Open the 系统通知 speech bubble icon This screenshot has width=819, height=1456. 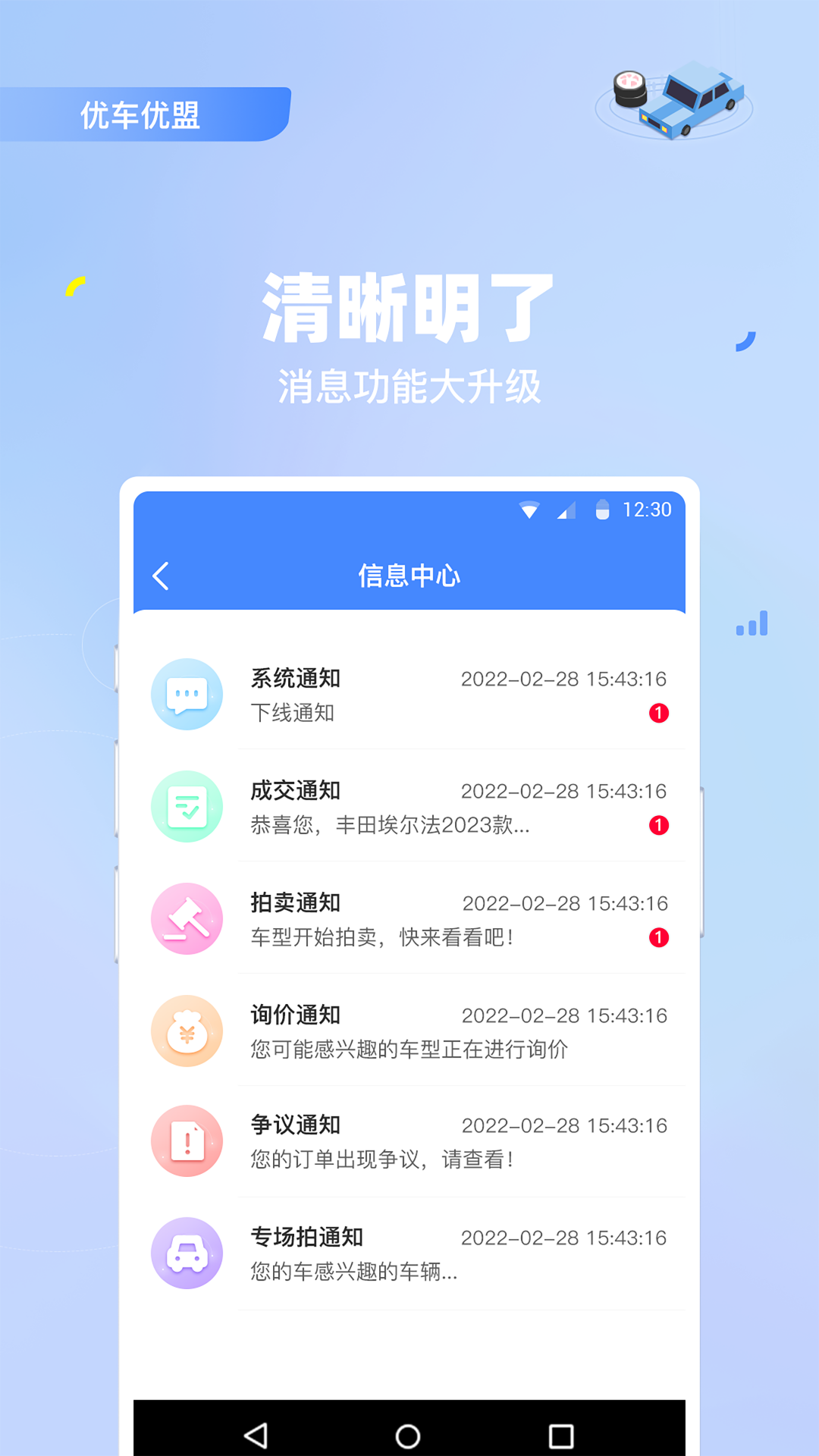[x=187, y=694]
